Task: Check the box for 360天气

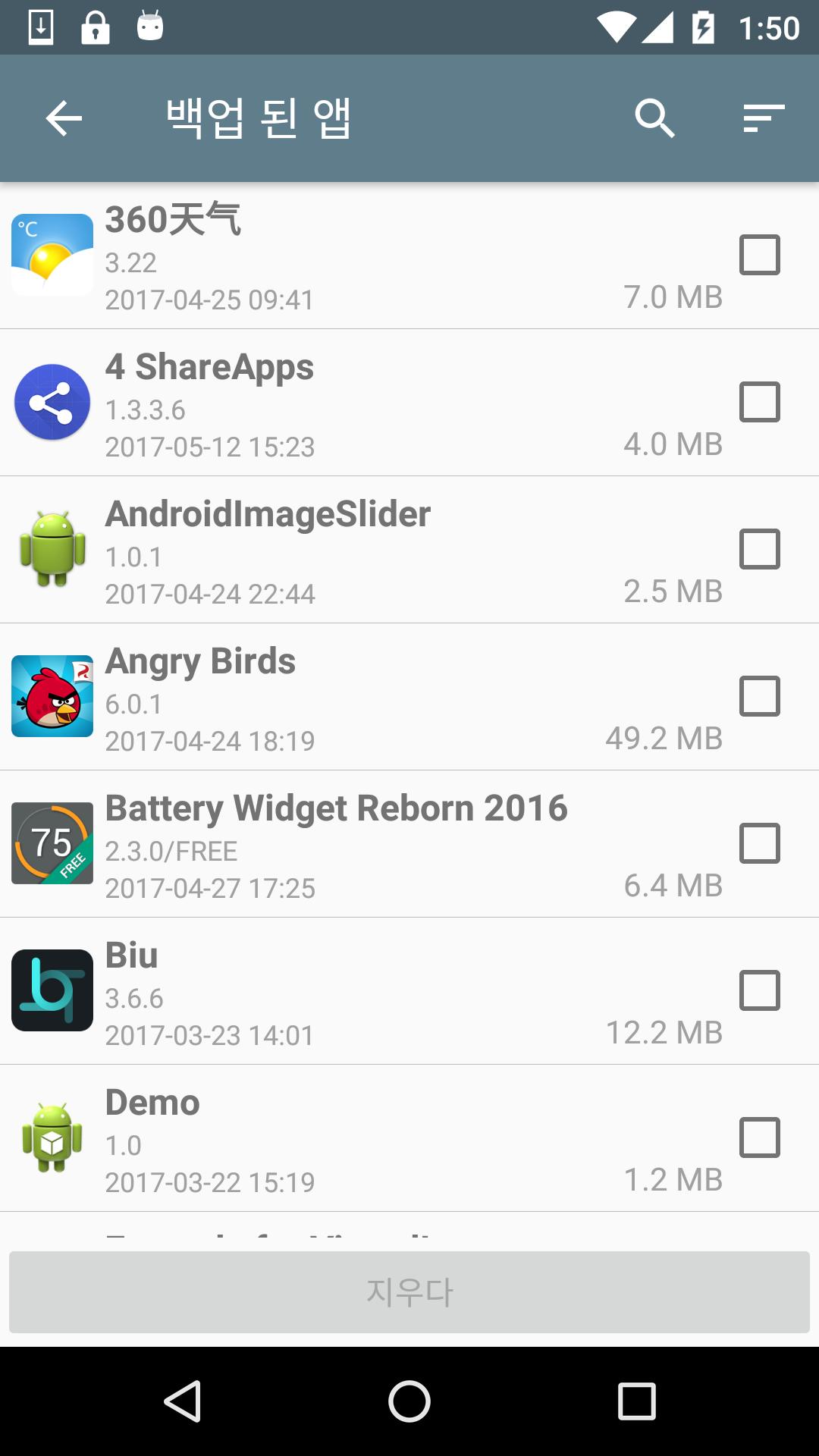Action: pyautogui.click(x=759, y=255)
